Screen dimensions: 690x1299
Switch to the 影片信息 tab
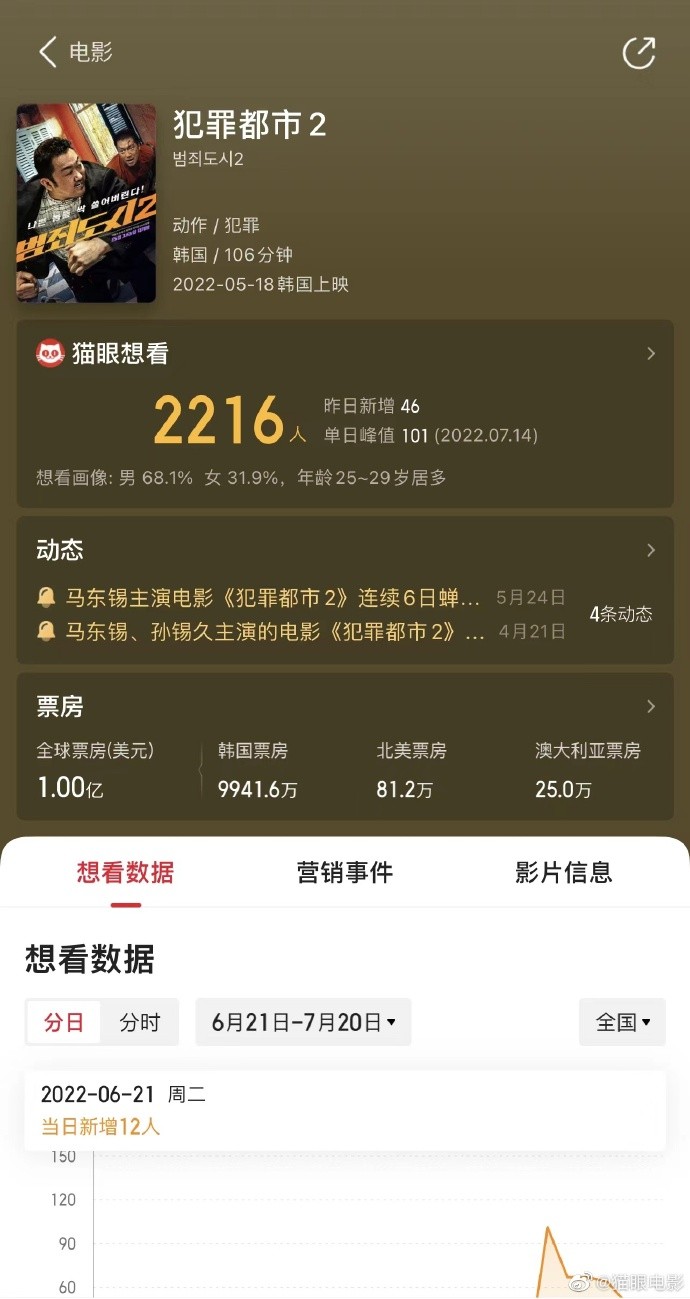pyautogui.click(x=564, y=872)
